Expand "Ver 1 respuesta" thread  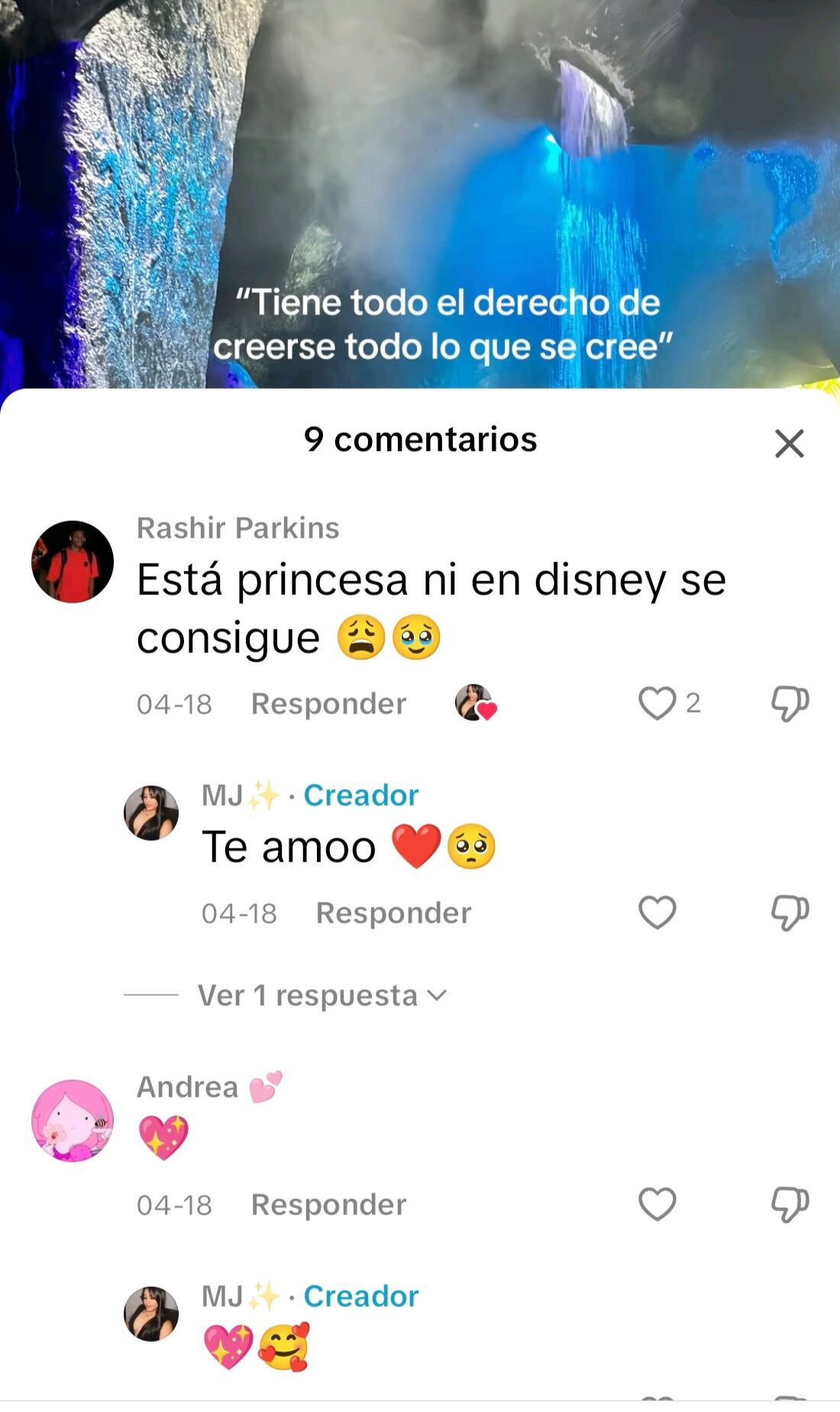pyautogui.click(x=321, y=995)
